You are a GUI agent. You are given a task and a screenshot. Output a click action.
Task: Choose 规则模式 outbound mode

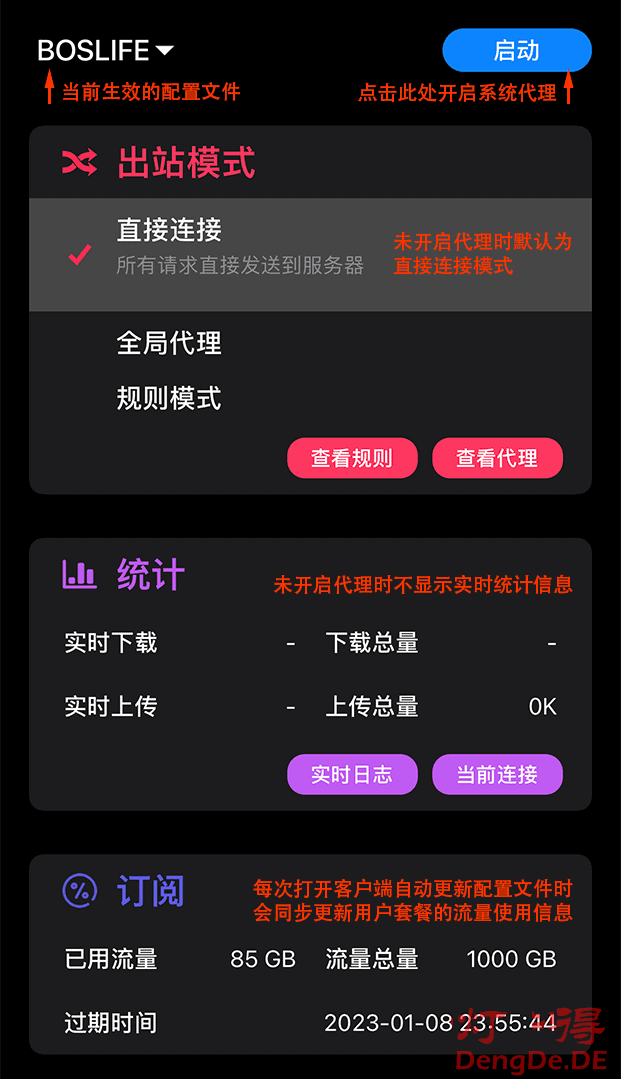coord(169,399)
